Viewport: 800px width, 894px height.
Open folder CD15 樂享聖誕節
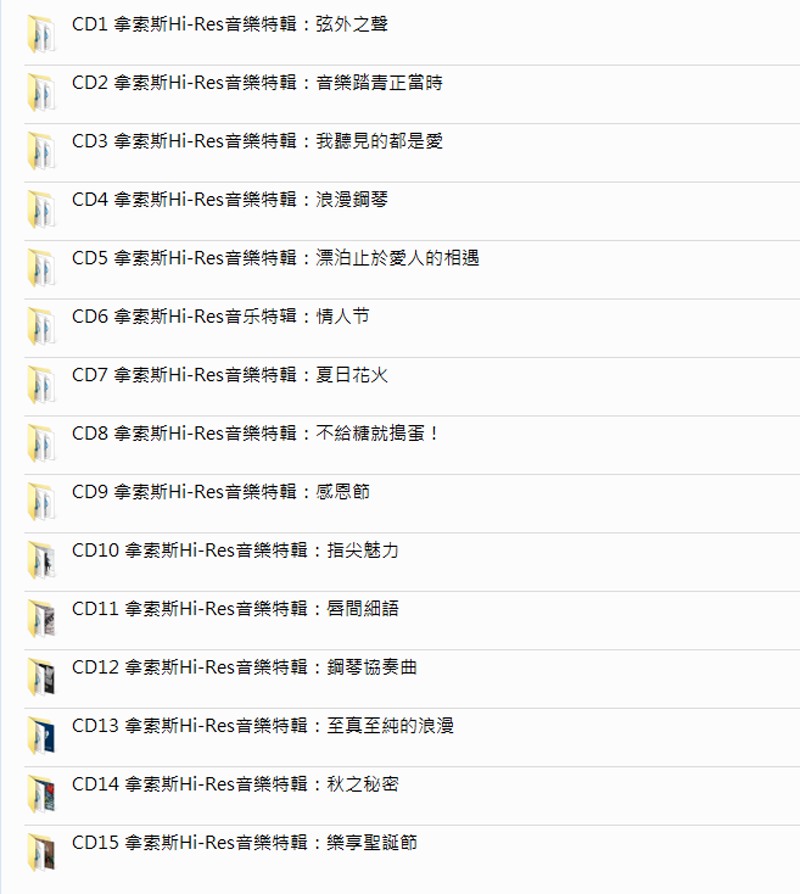[x=244, y=842]
